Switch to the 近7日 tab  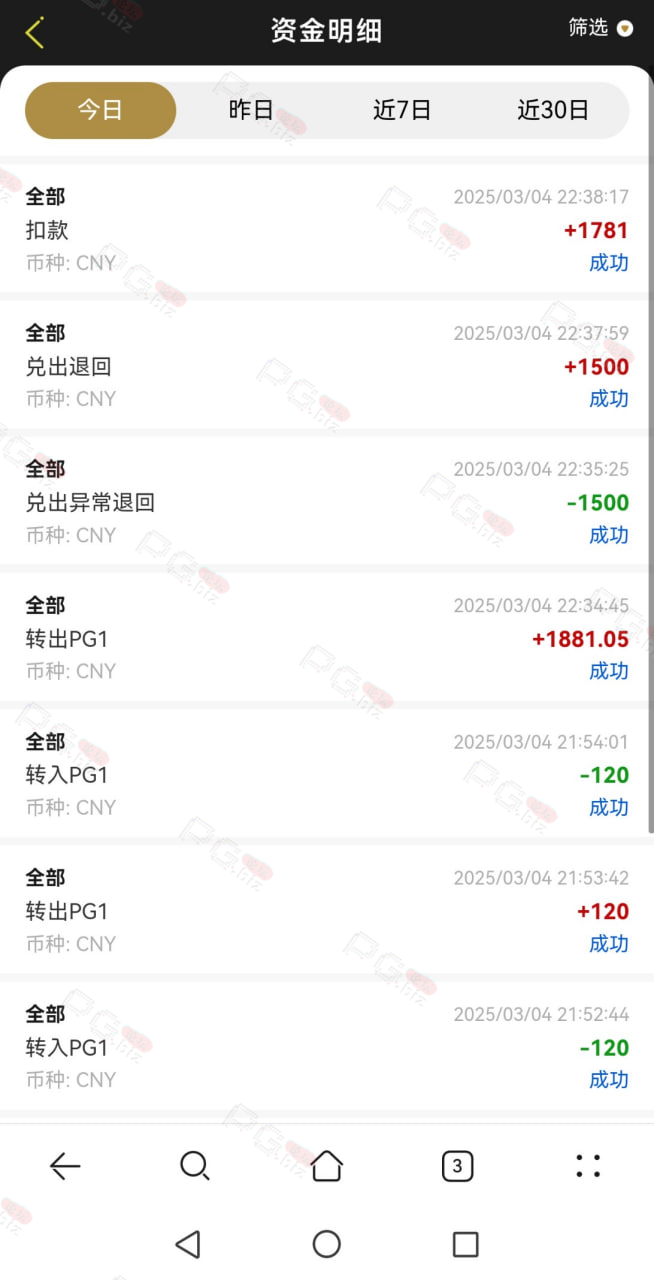[x=402, y=110]
